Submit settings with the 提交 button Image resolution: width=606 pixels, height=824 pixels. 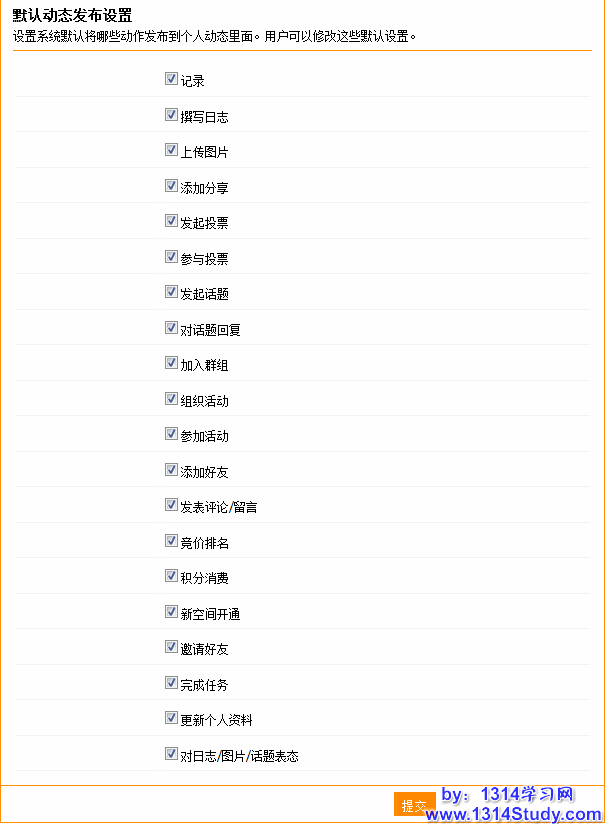pos(414,805)
